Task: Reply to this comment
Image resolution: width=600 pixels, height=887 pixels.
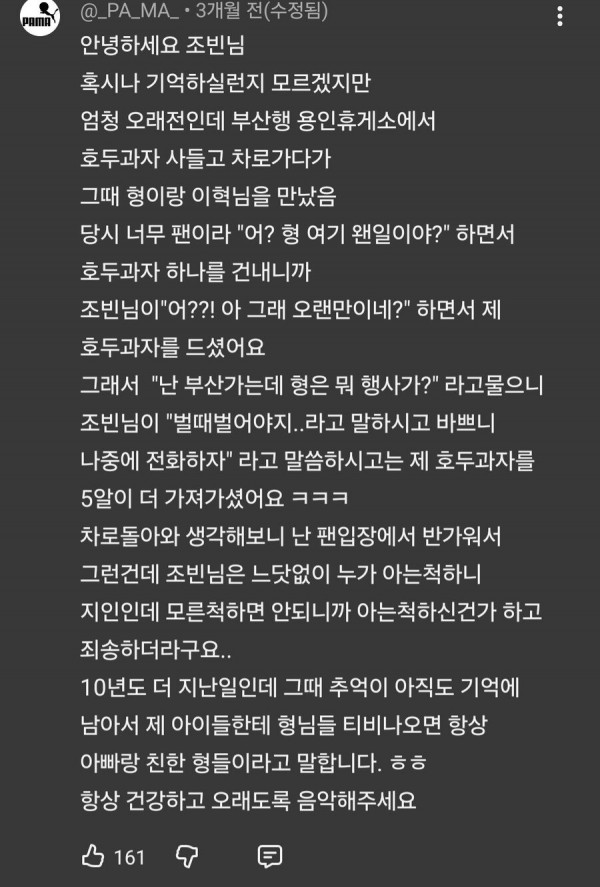Action: pyautogui.click(x=268, y=856)
